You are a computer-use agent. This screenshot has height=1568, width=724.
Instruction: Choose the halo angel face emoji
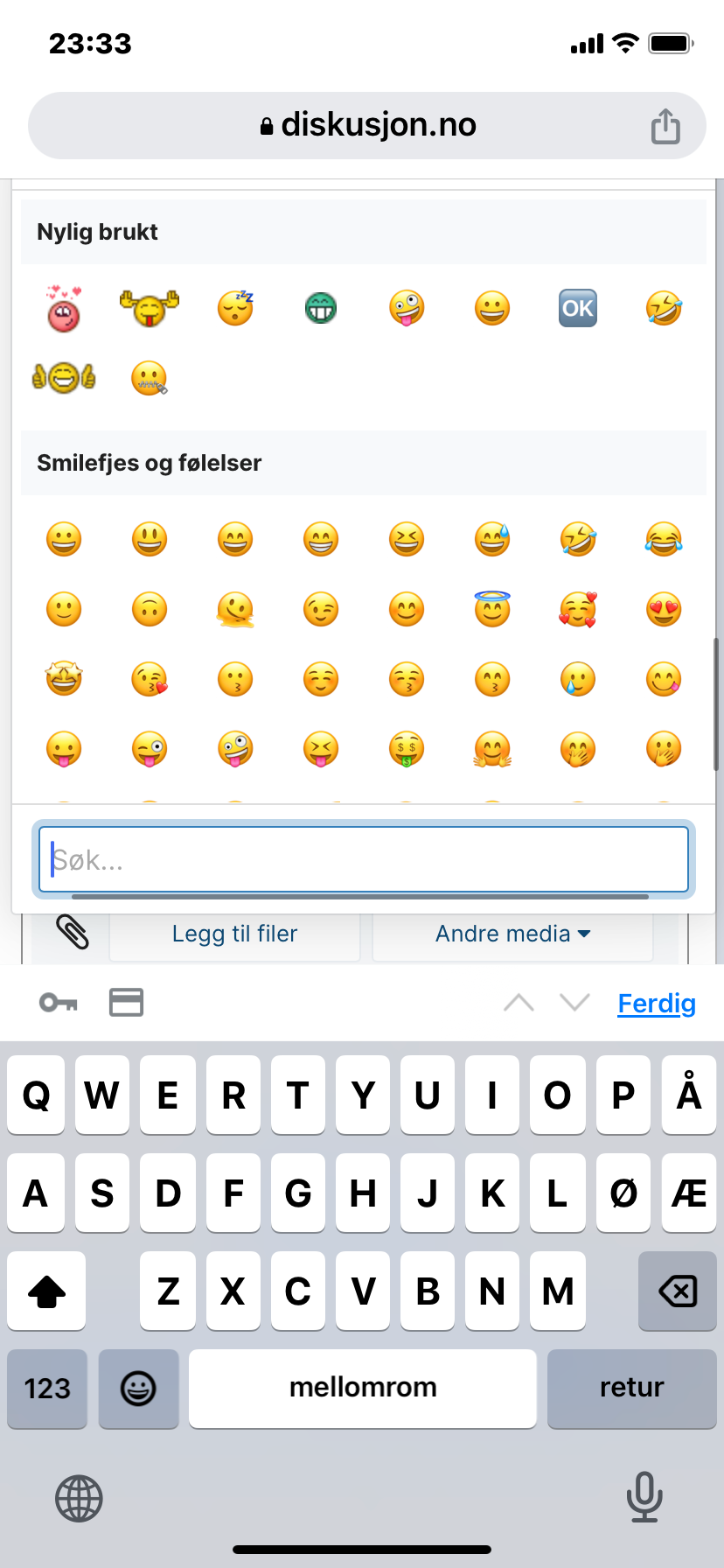pos(492,609)
